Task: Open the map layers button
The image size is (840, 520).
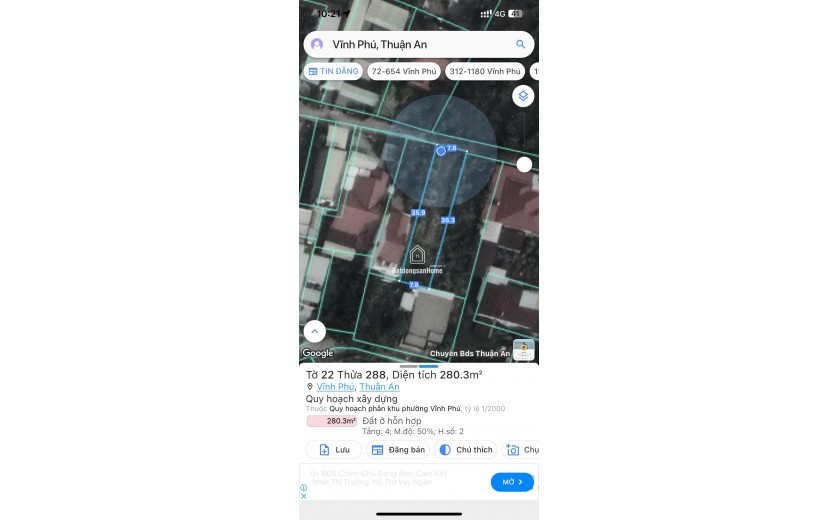Action: point(523,96)
